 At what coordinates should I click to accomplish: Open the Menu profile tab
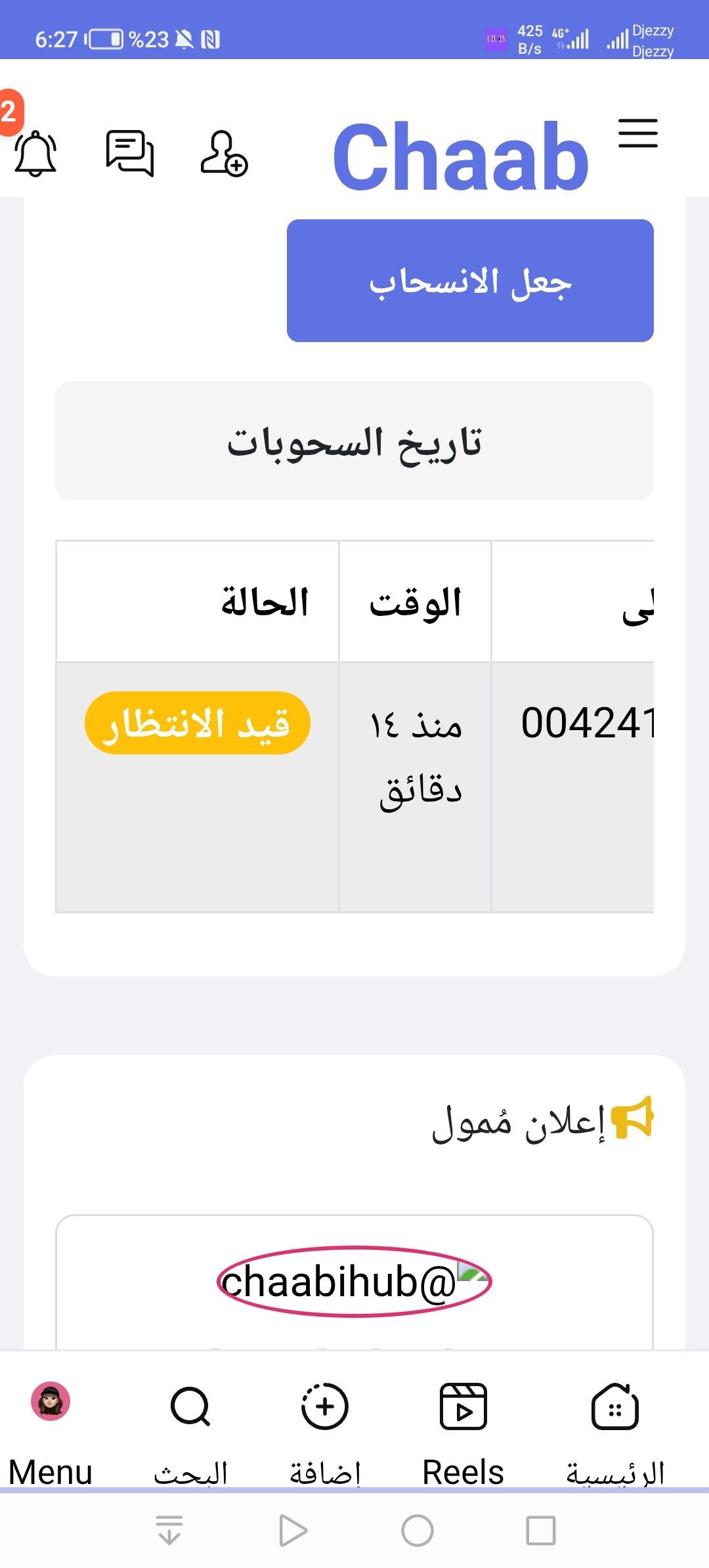coord(51,1431)
